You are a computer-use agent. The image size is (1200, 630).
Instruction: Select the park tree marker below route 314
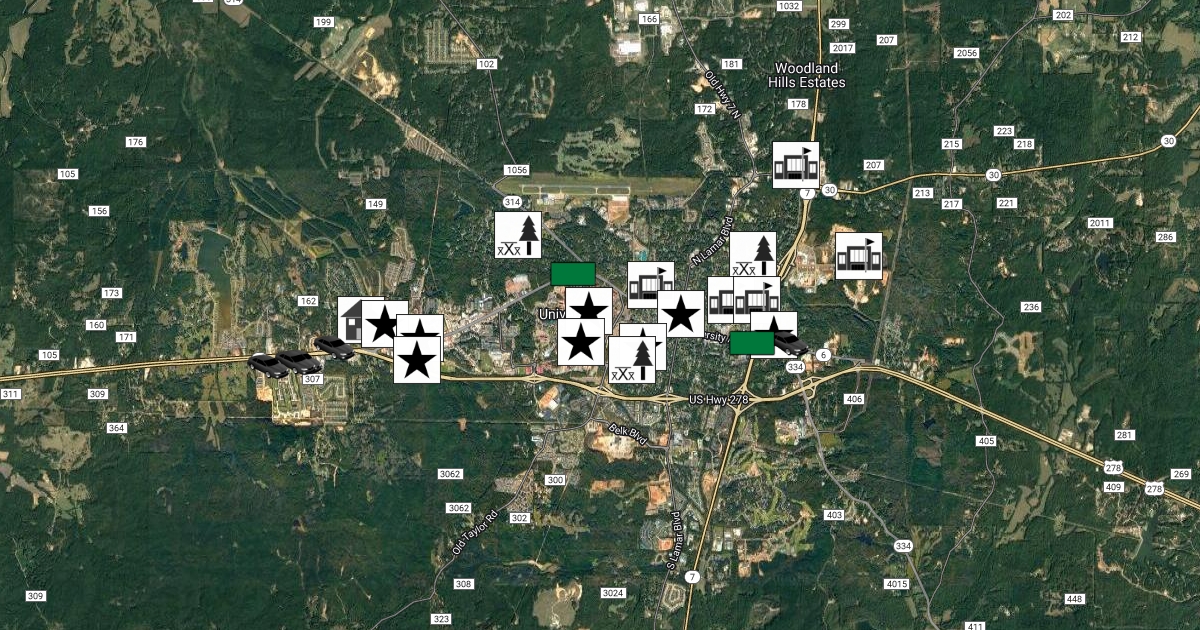pyautogui.click(x=518, y=235)
